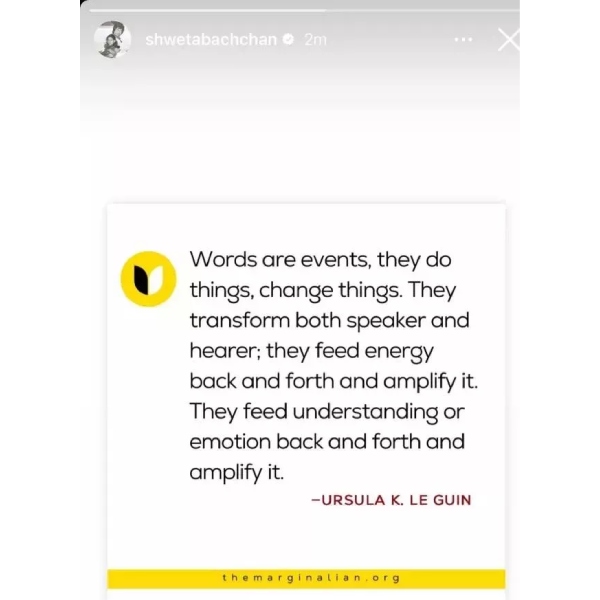Open the three-dot story options menu
The height and width of the screenshot is (600, 600).
click(463, 40)
